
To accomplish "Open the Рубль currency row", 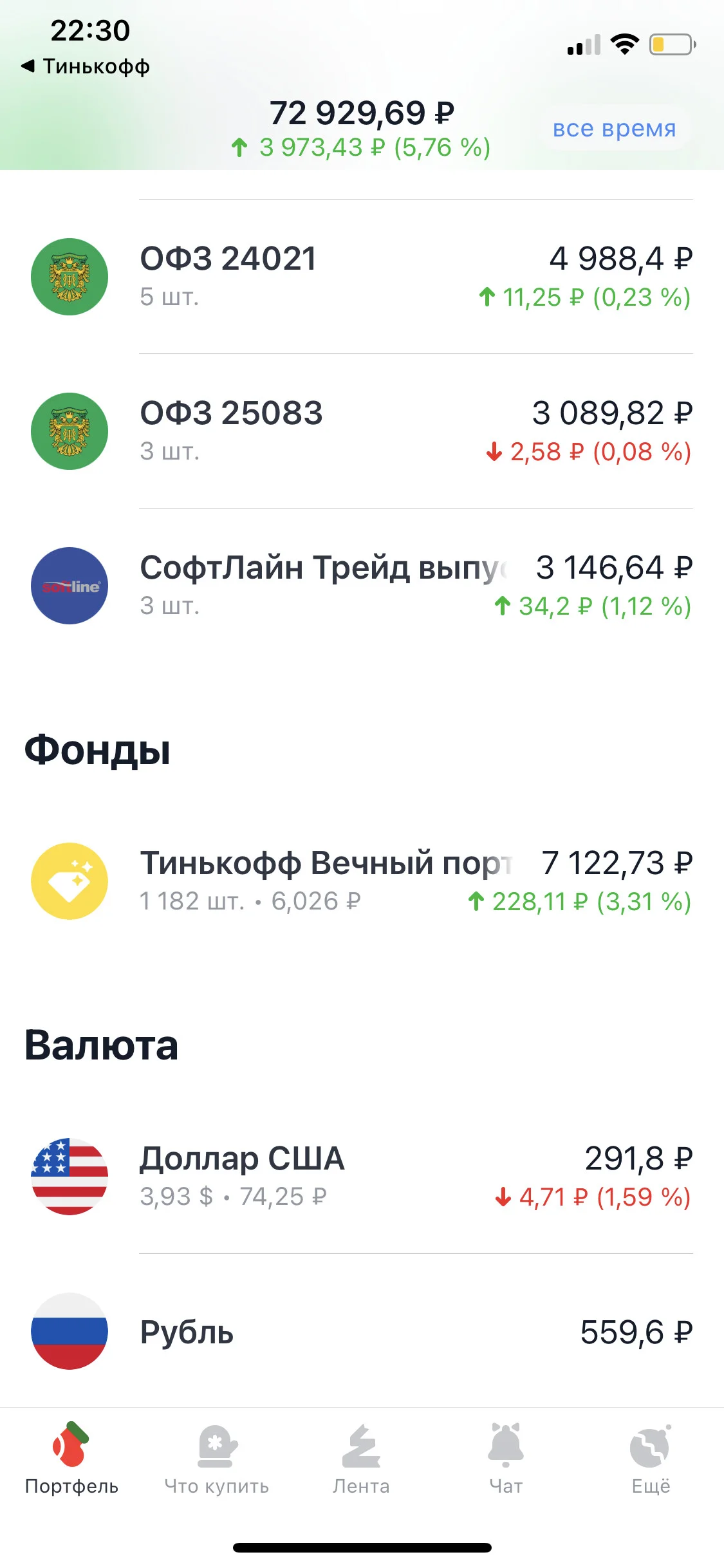I will coord(362,1331).
